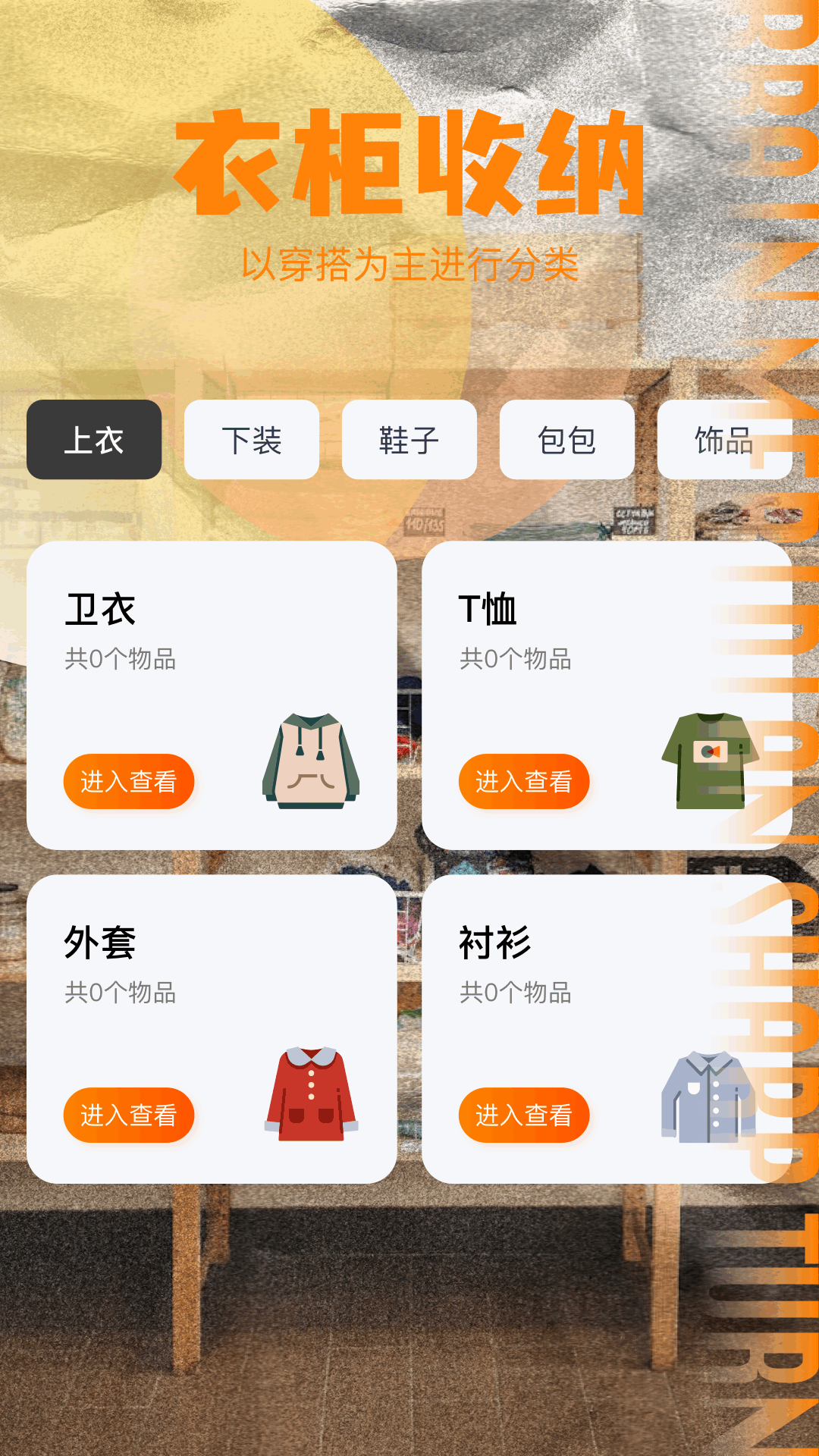
Task: Switch to the 鞋子 tab
Action: coord(409,440)
